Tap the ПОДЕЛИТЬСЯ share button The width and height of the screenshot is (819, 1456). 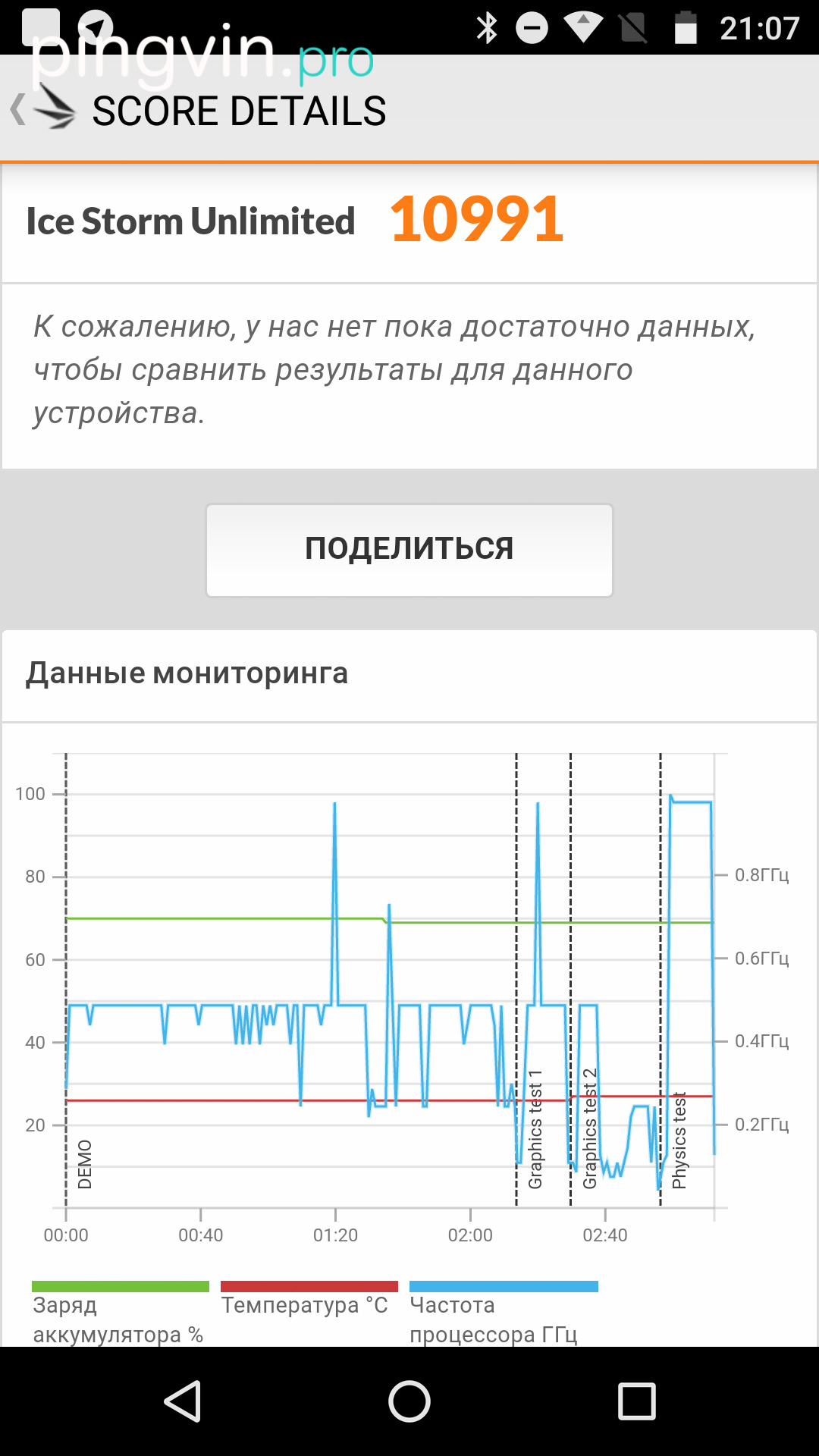click(409, 550)
